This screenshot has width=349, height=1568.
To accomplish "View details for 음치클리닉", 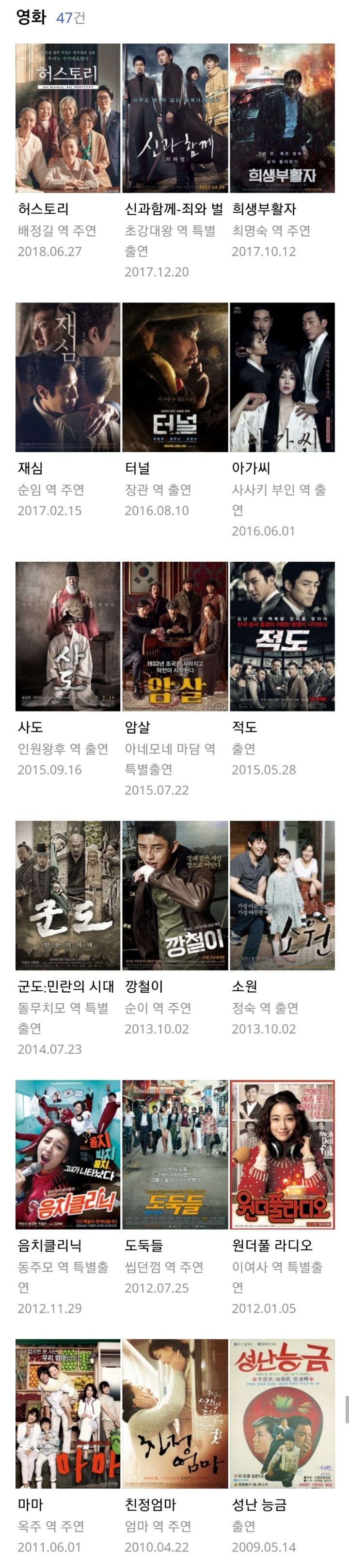I will [x=67, y=1155].
